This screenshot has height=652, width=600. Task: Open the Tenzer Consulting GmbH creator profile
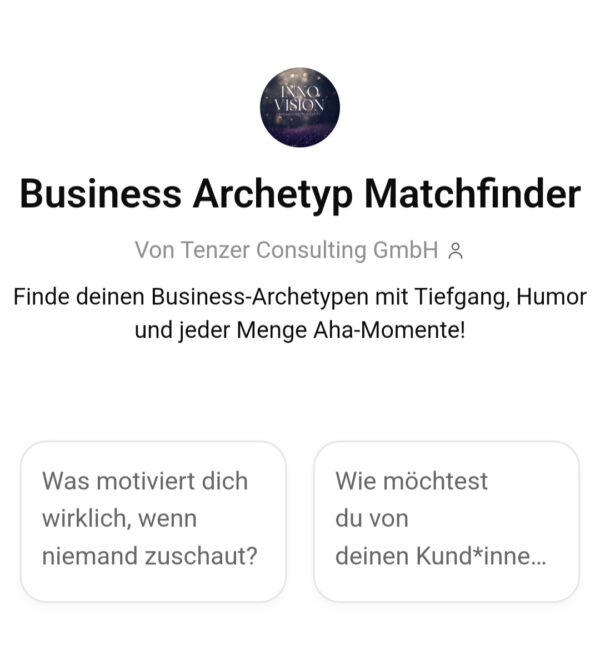[298, 250]
